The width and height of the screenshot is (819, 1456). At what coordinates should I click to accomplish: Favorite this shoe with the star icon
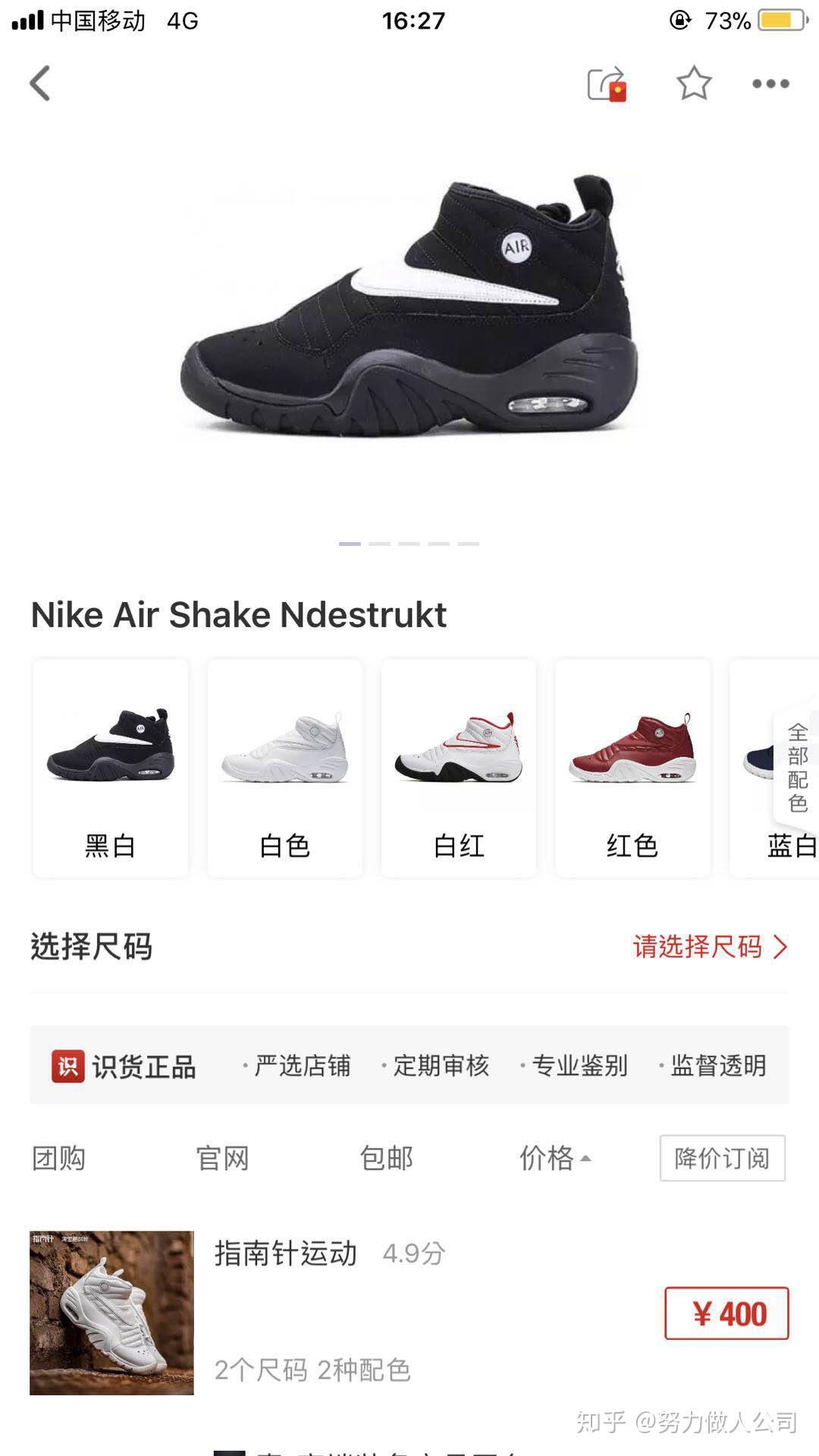(693, 83)
